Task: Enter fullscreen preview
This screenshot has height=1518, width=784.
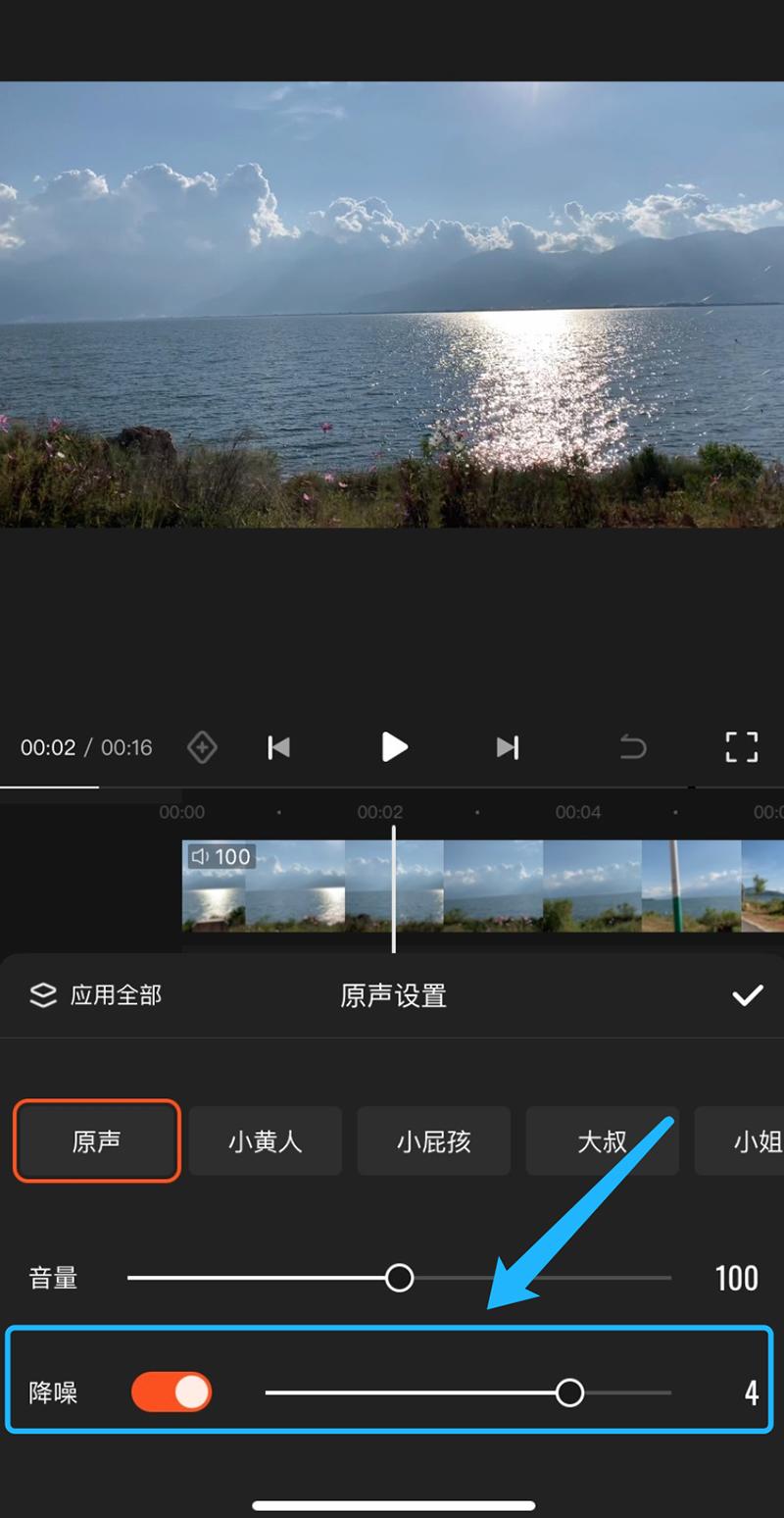Action: [742, 747]
